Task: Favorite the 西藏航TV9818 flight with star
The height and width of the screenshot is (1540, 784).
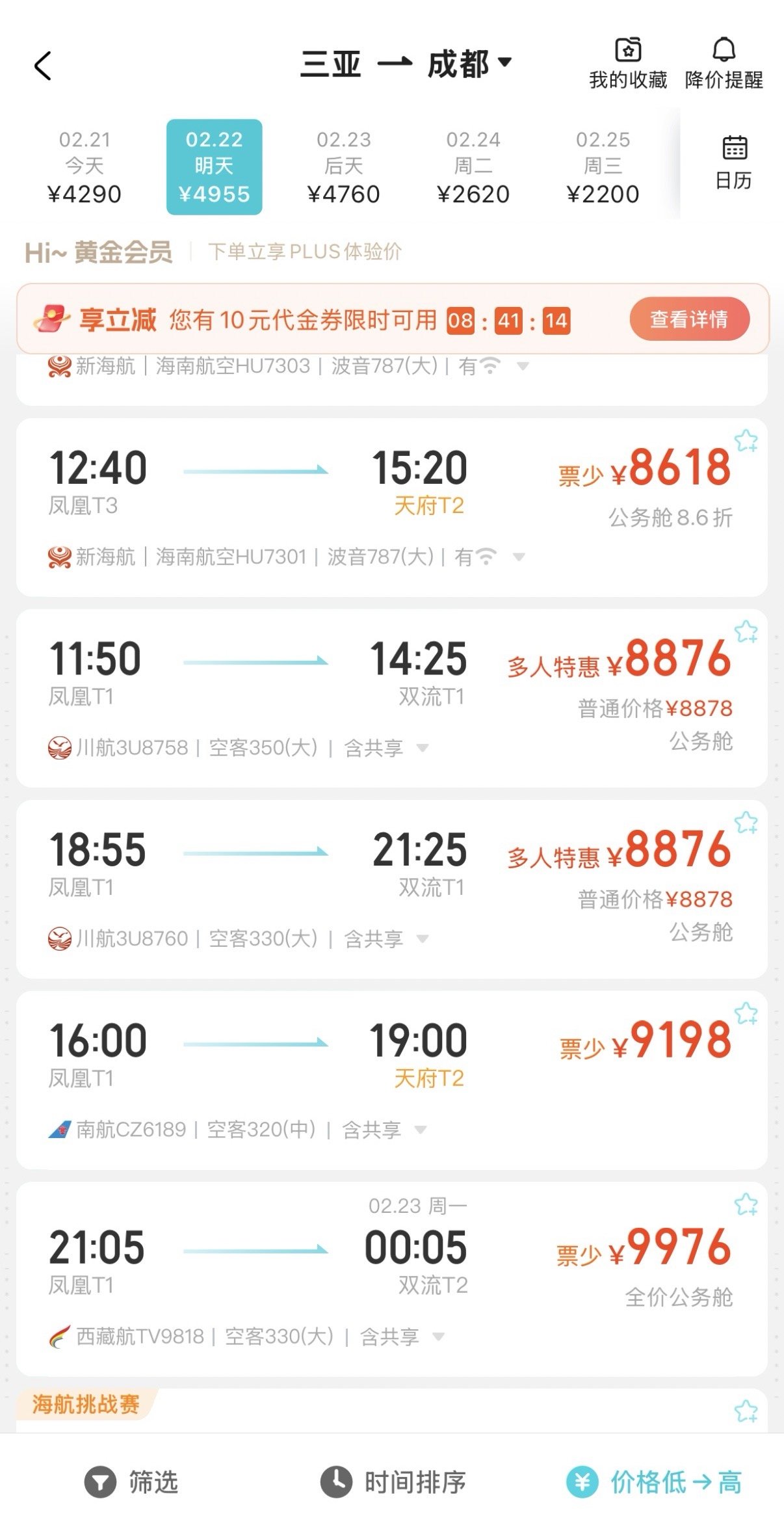Action: click(746, 1205)
